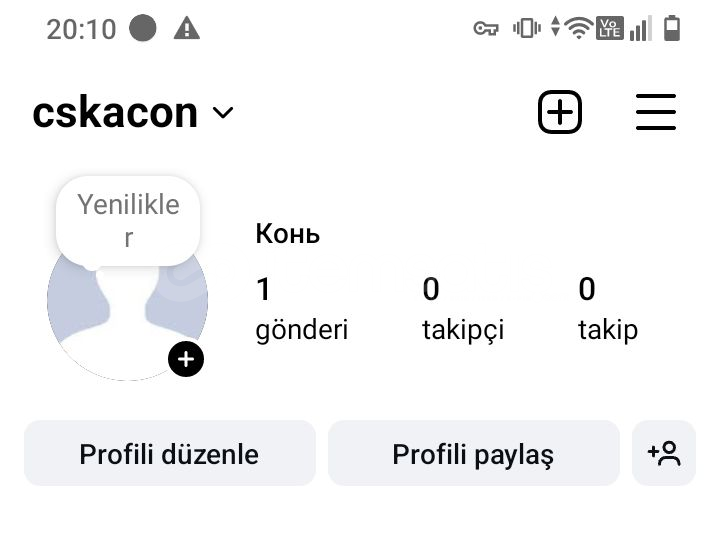Discover people with the add-person icon
This screenshot has width=720, height=546.
(664, 454)
